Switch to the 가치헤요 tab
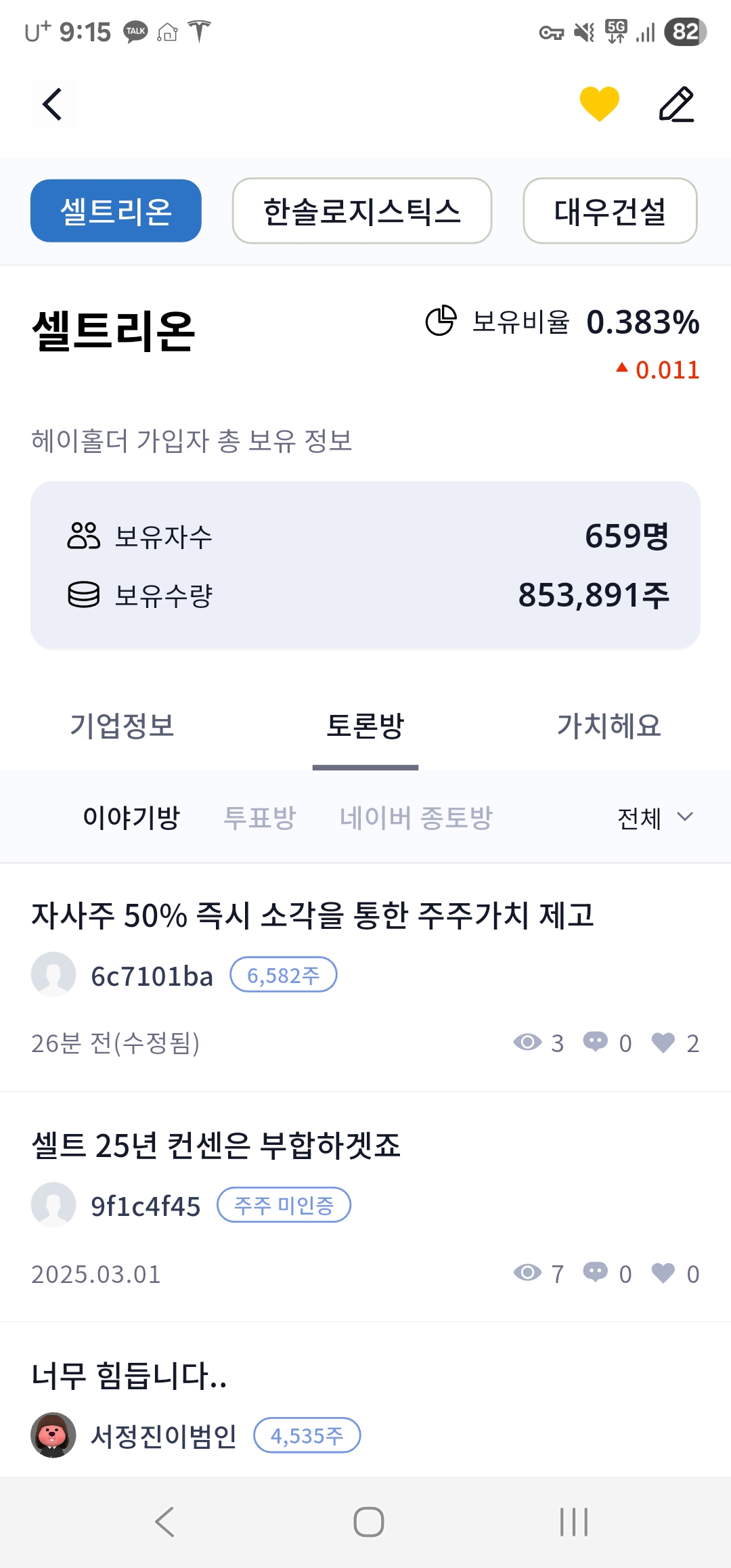 point(608,726)
